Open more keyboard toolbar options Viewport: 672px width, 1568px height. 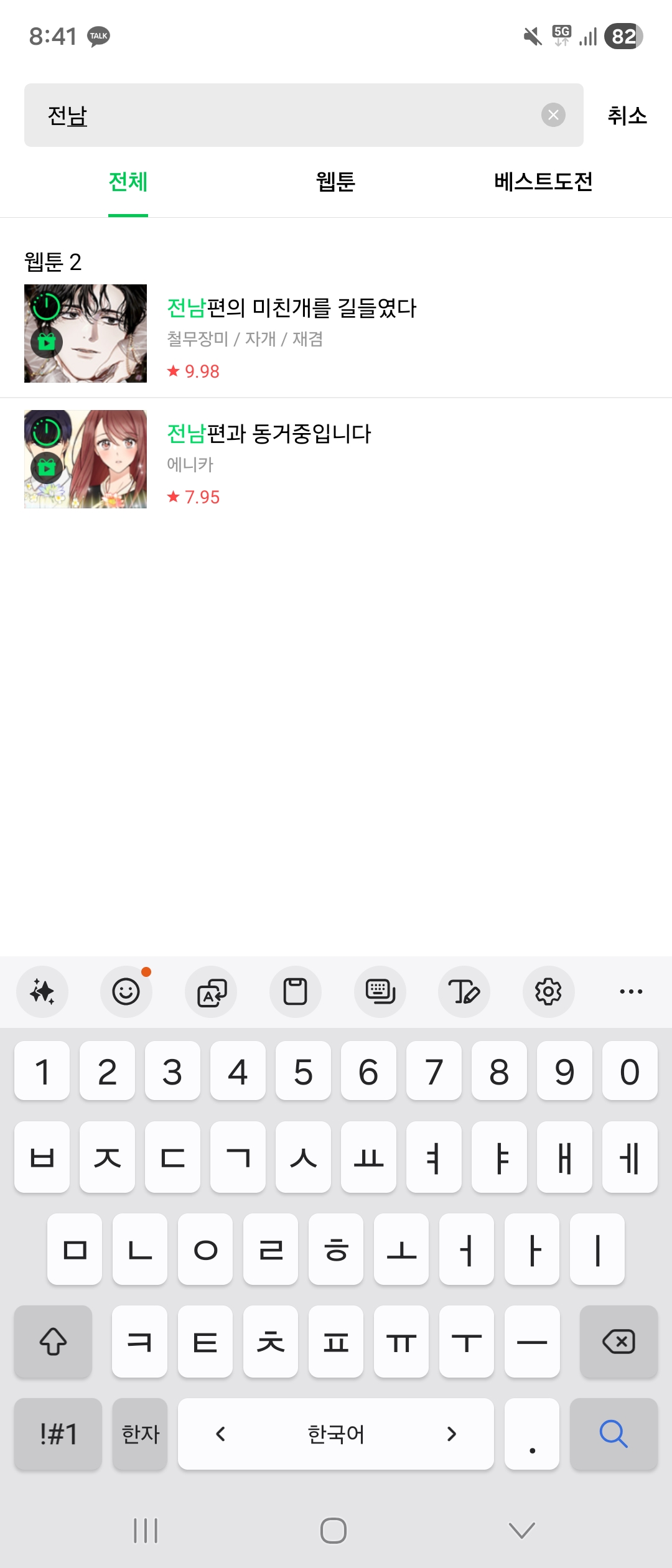(x=631, y=991)
